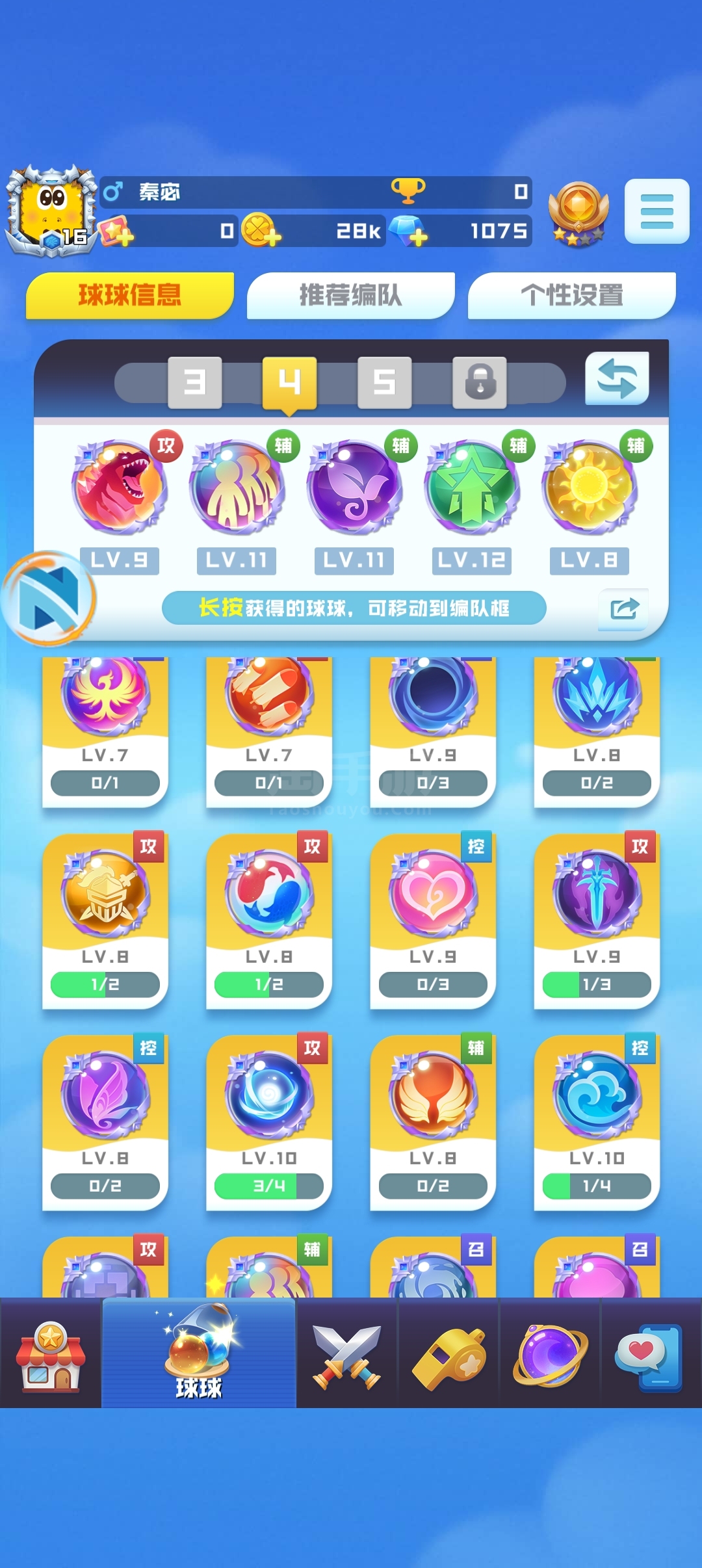Switch to the 个性设置 tab
The width and height of the screenshot is (702, 1568).
pyautogui.click(x=571, y=296)
